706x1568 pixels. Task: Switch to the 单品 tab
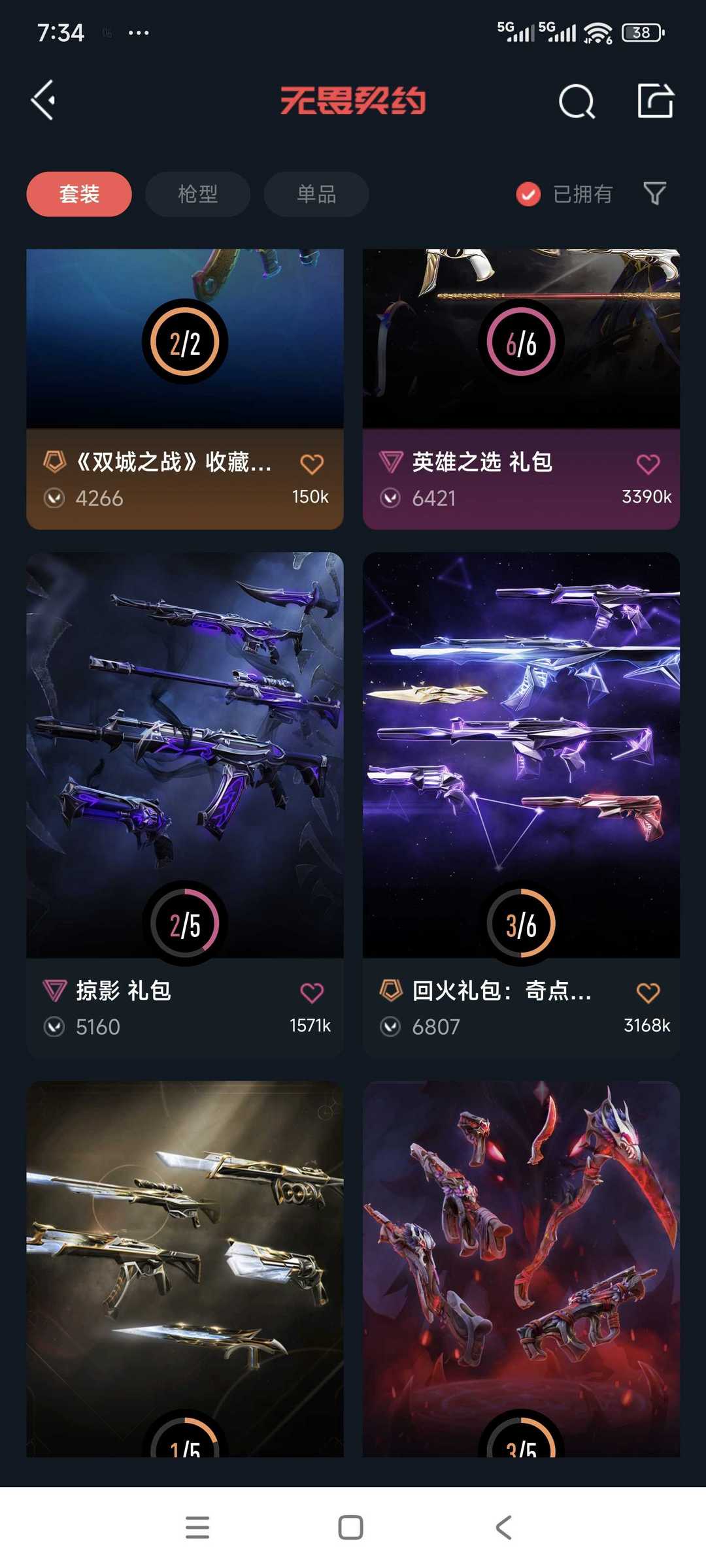pyautogui.click(x=316, y=194)
